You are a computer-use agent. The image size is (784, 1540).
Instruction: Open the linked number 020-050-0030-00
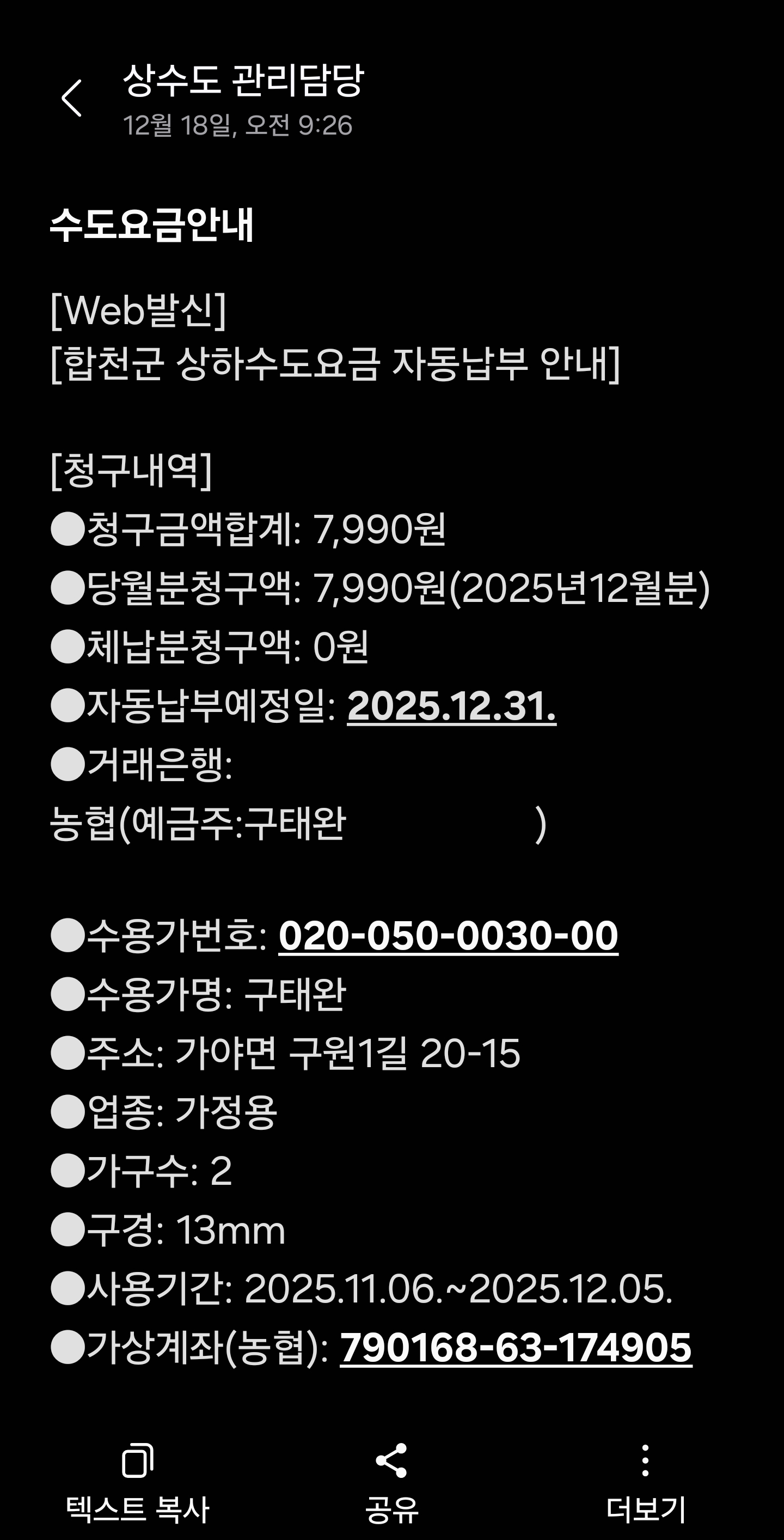pyautogui.click(x=448, y=935)
